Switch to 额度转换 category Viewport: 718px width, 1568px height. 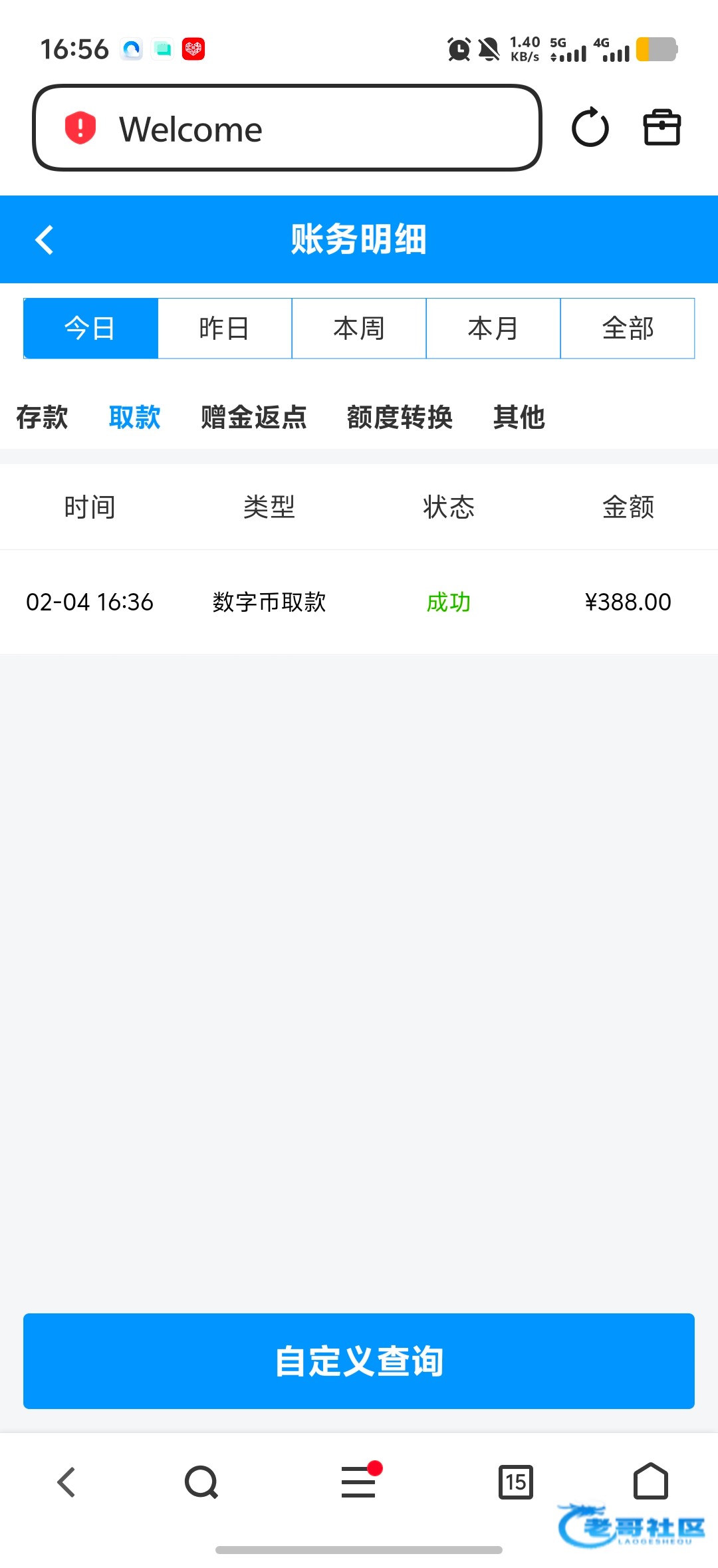pos(400,418)
